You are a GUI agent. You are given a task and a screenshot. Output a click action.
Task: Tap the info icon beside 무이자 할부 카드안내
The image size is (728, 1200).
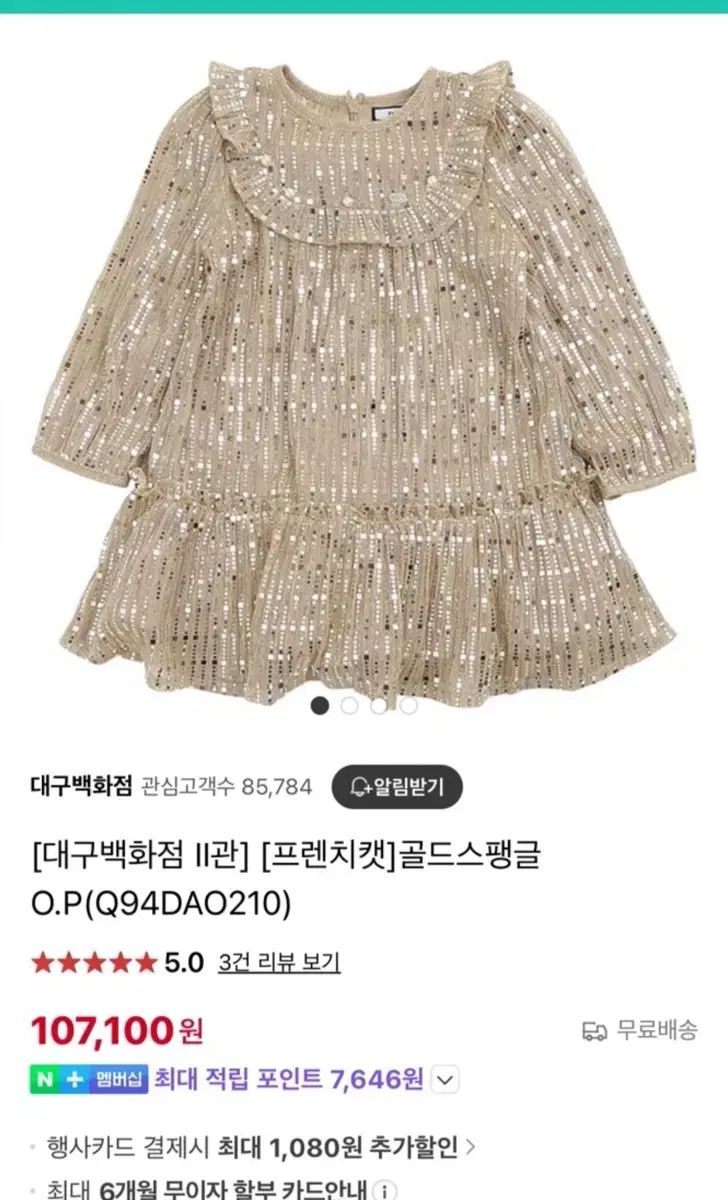pos(386,1191)
